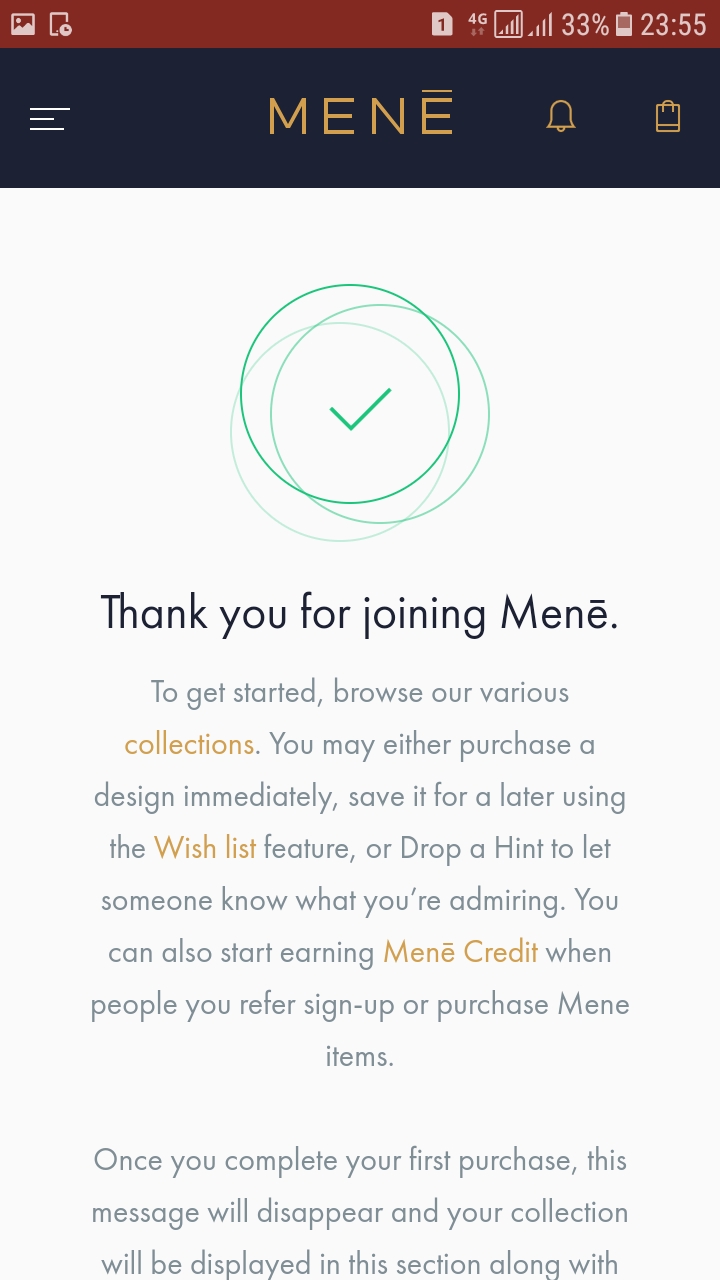720x1280 pixels.
Task: Follow the collections link
Action: coord(189,745)
